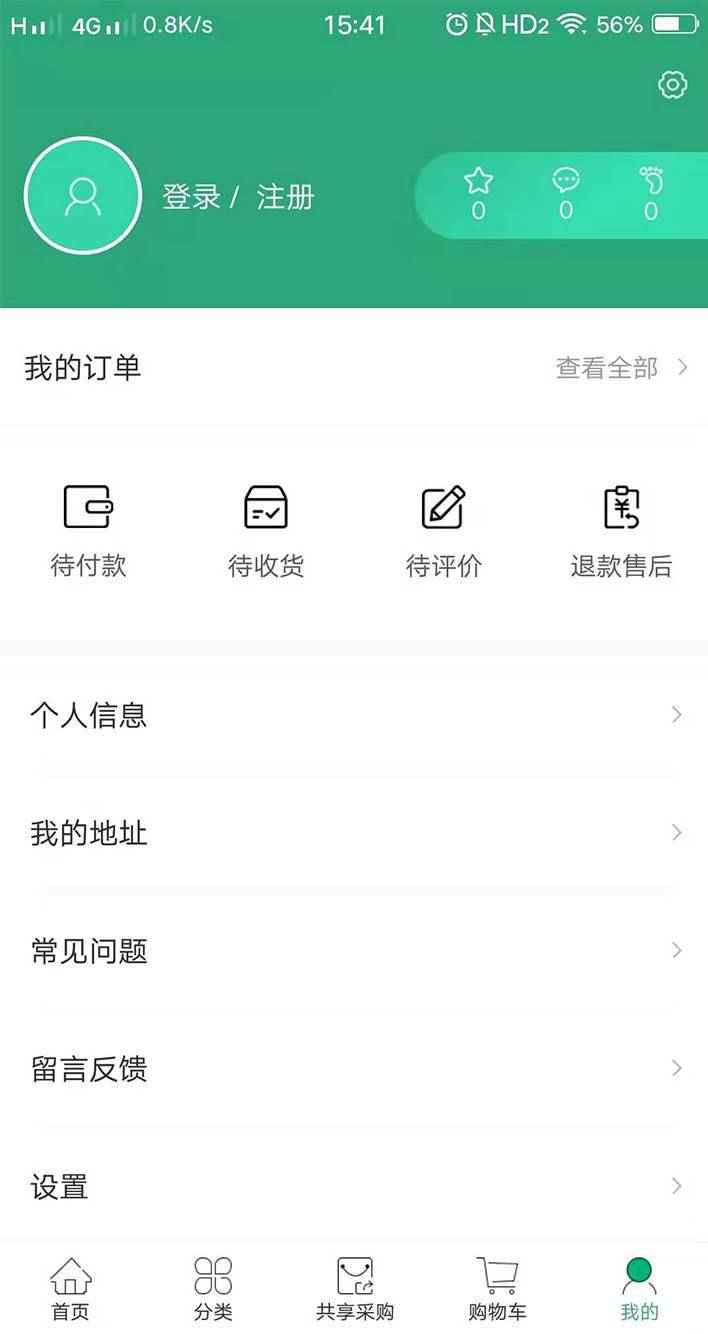Open the speech bubble messages icon

click(x=566, y=194)
